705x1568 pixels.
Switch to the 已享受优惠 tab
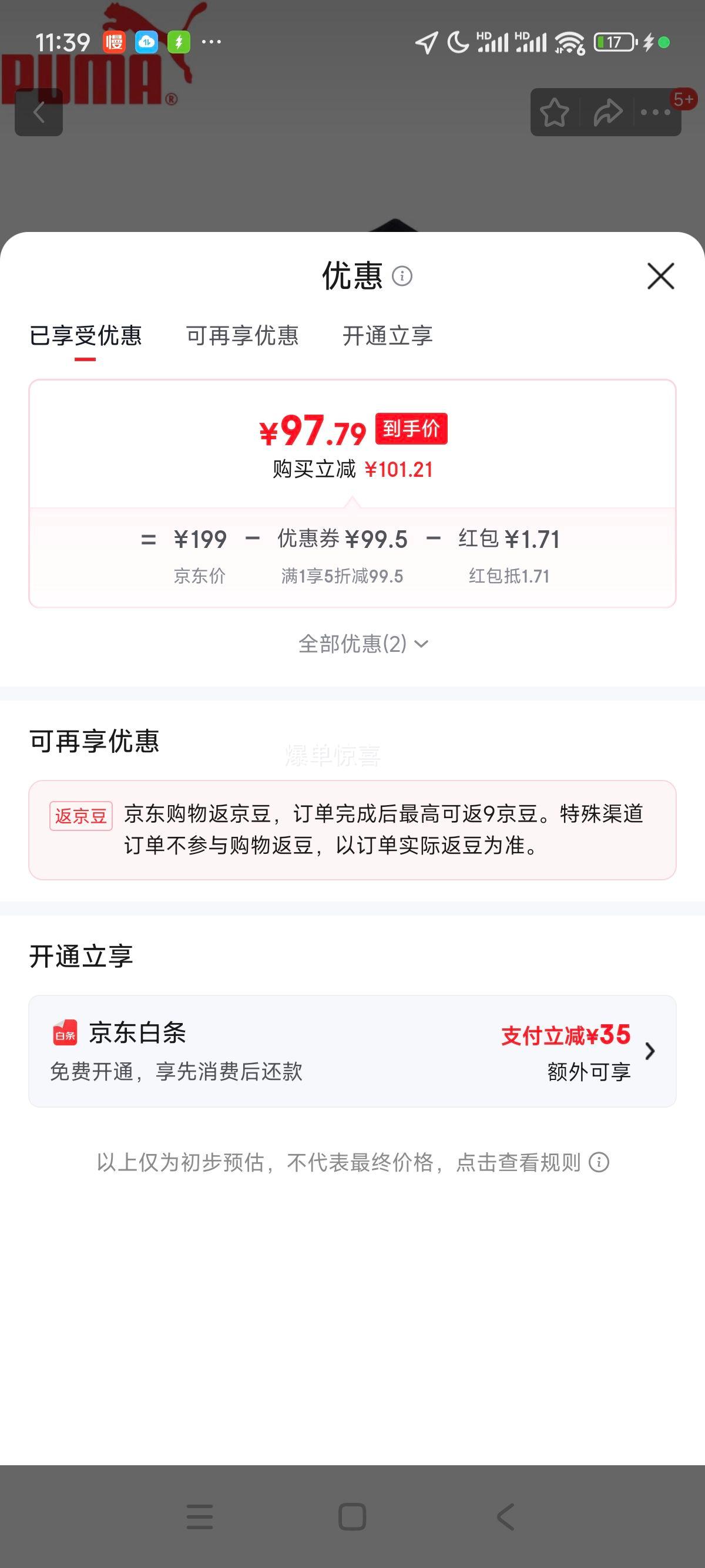click(x=85, y=336)
